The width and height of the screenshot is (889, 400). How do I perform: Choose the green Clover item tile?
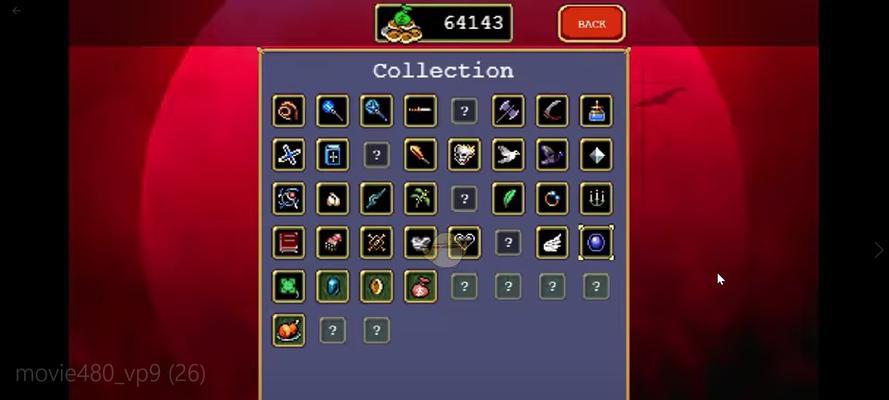tap(289, 287)
